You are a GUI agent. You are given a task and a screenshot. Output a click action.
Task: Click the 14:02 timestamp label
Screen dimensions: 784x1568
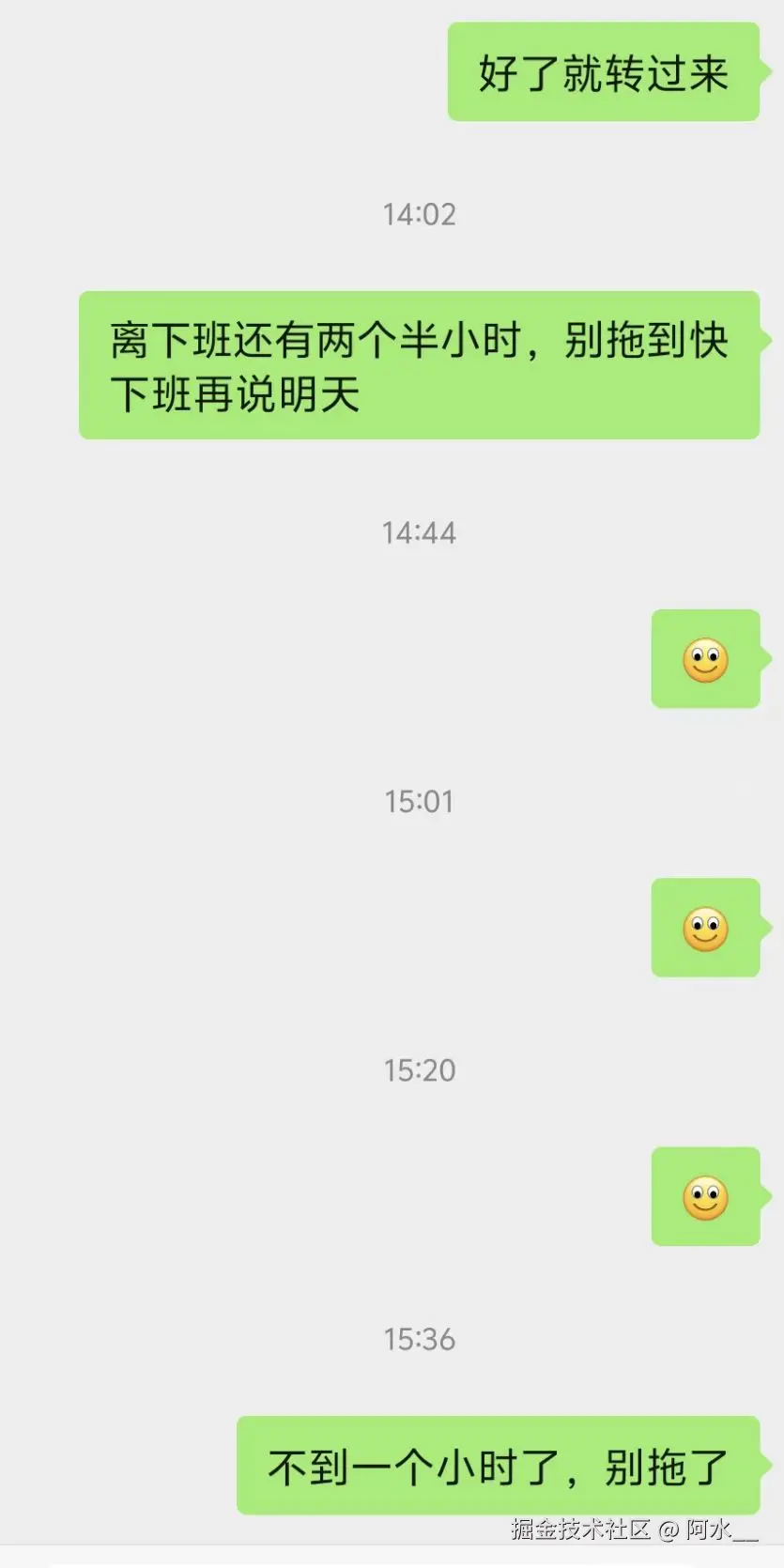click(x=420, y=215)
